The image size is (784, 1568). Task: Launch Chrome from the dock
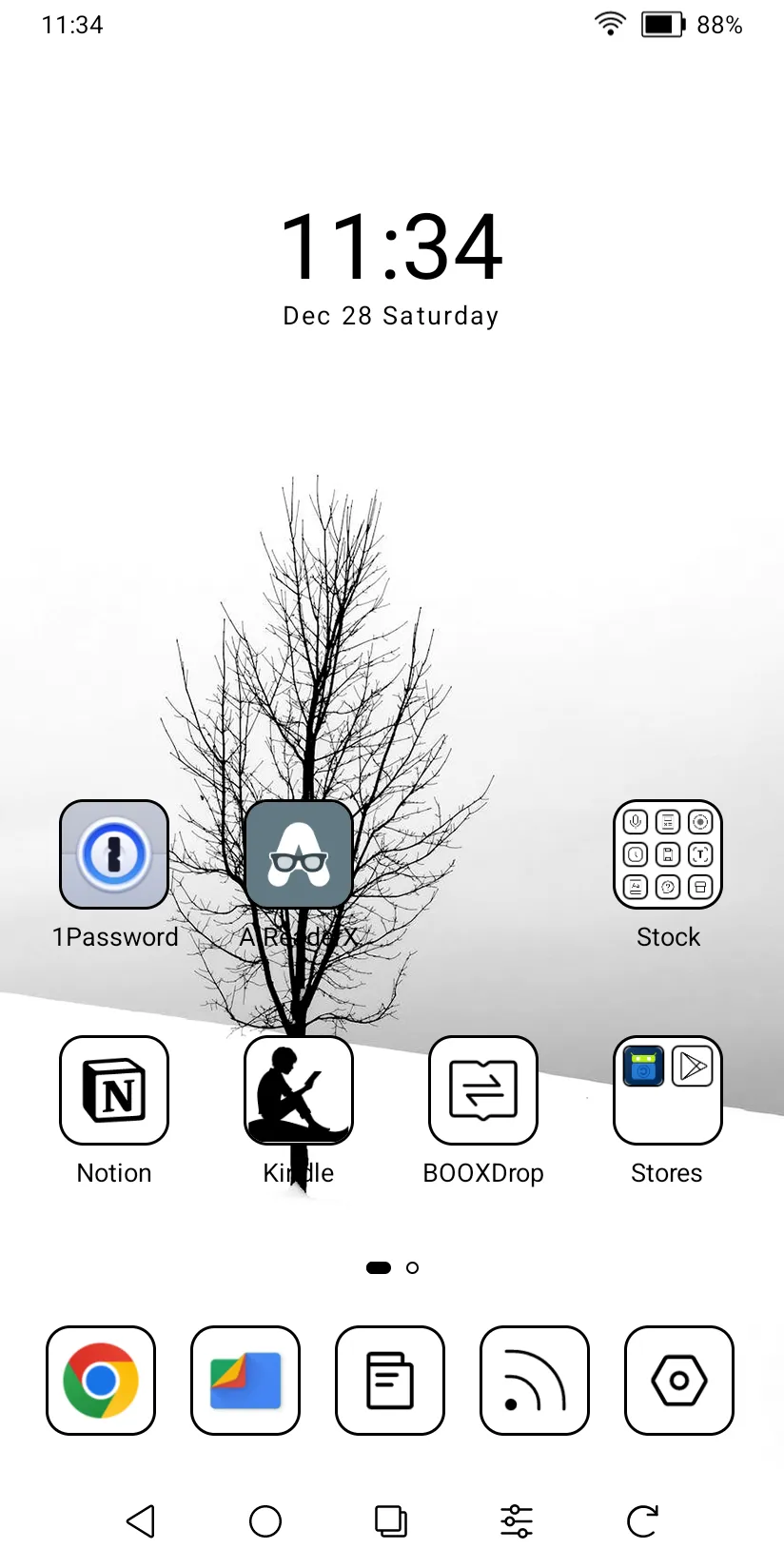101,1381
